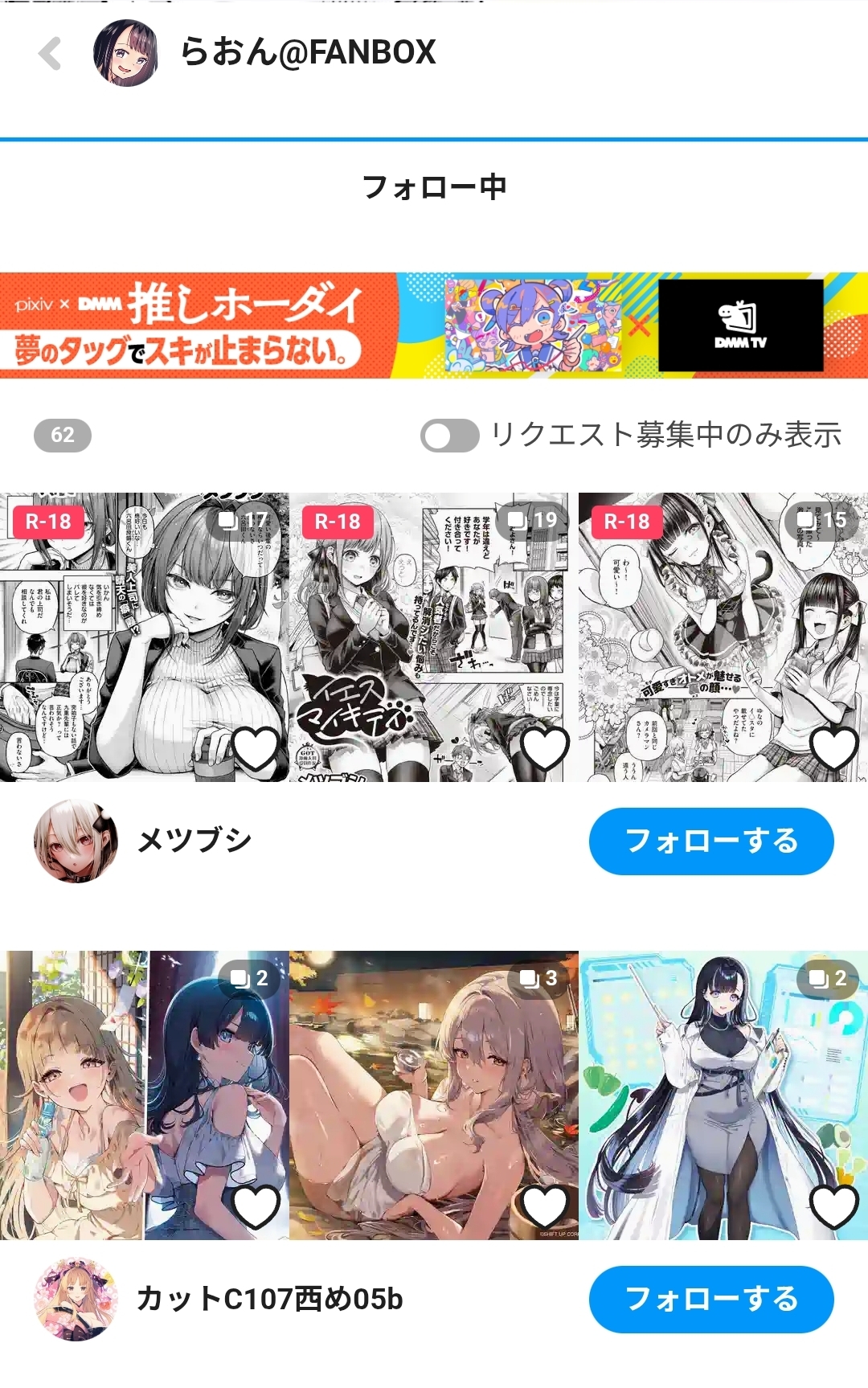Like メツブシ's 19-page artwork
The width and height of the screenshot is (868, 1388).
point(545,748)
